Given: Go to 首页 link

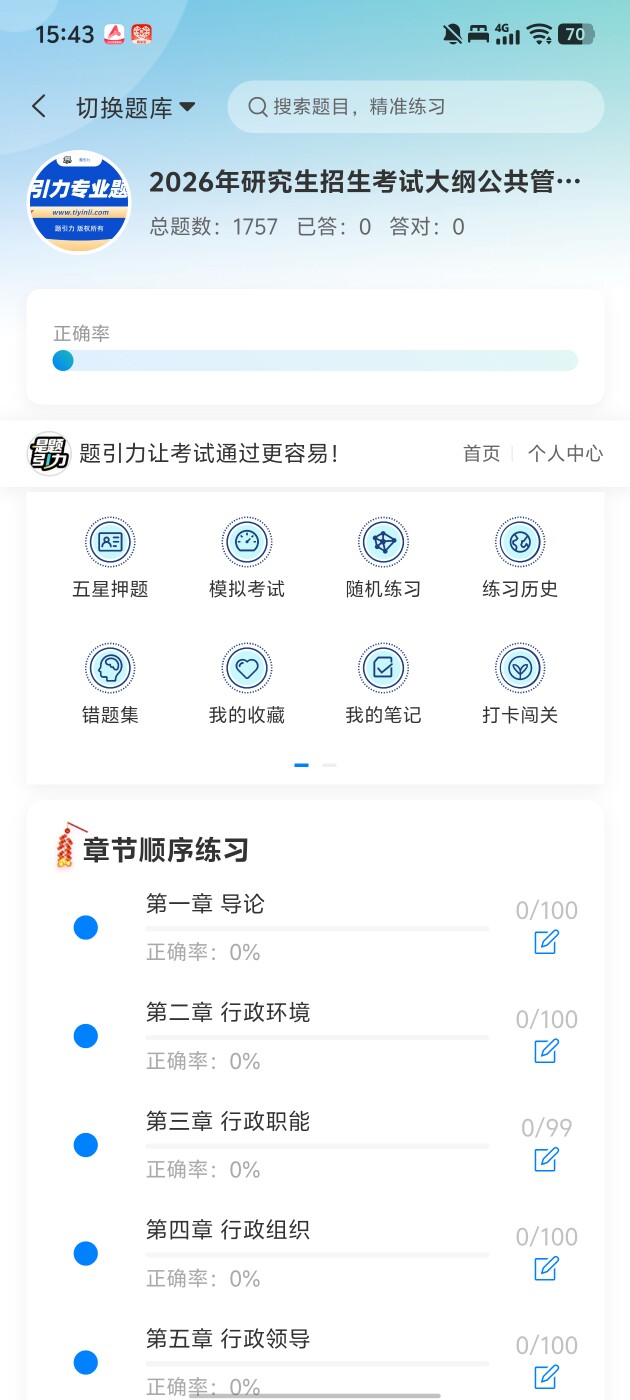Looking at the screenshot, I should (481, 454).
